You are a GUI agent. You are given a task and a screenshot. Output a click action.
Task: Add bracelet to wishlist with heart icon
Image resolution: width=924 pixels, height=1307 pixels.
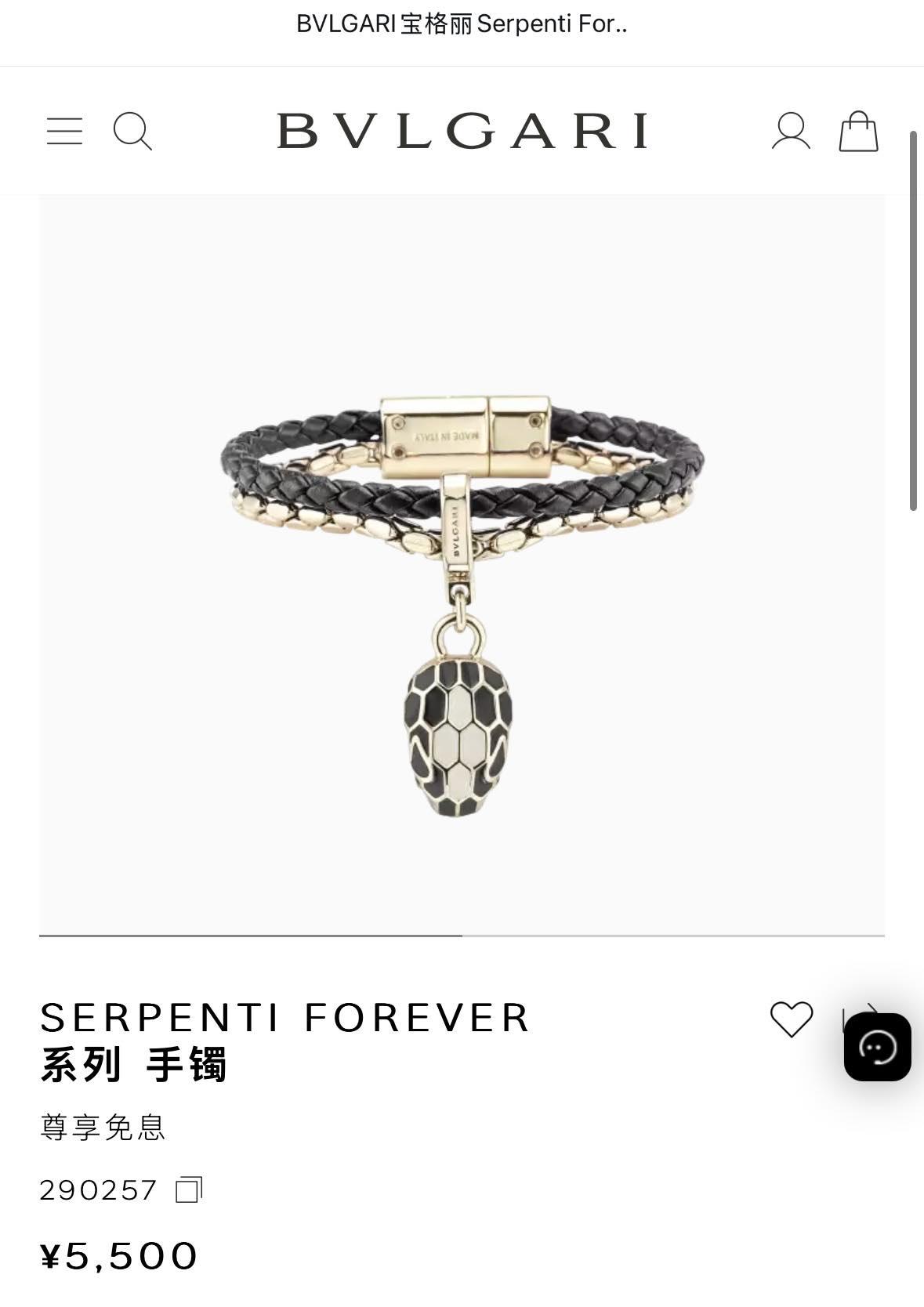(791, 1019)
